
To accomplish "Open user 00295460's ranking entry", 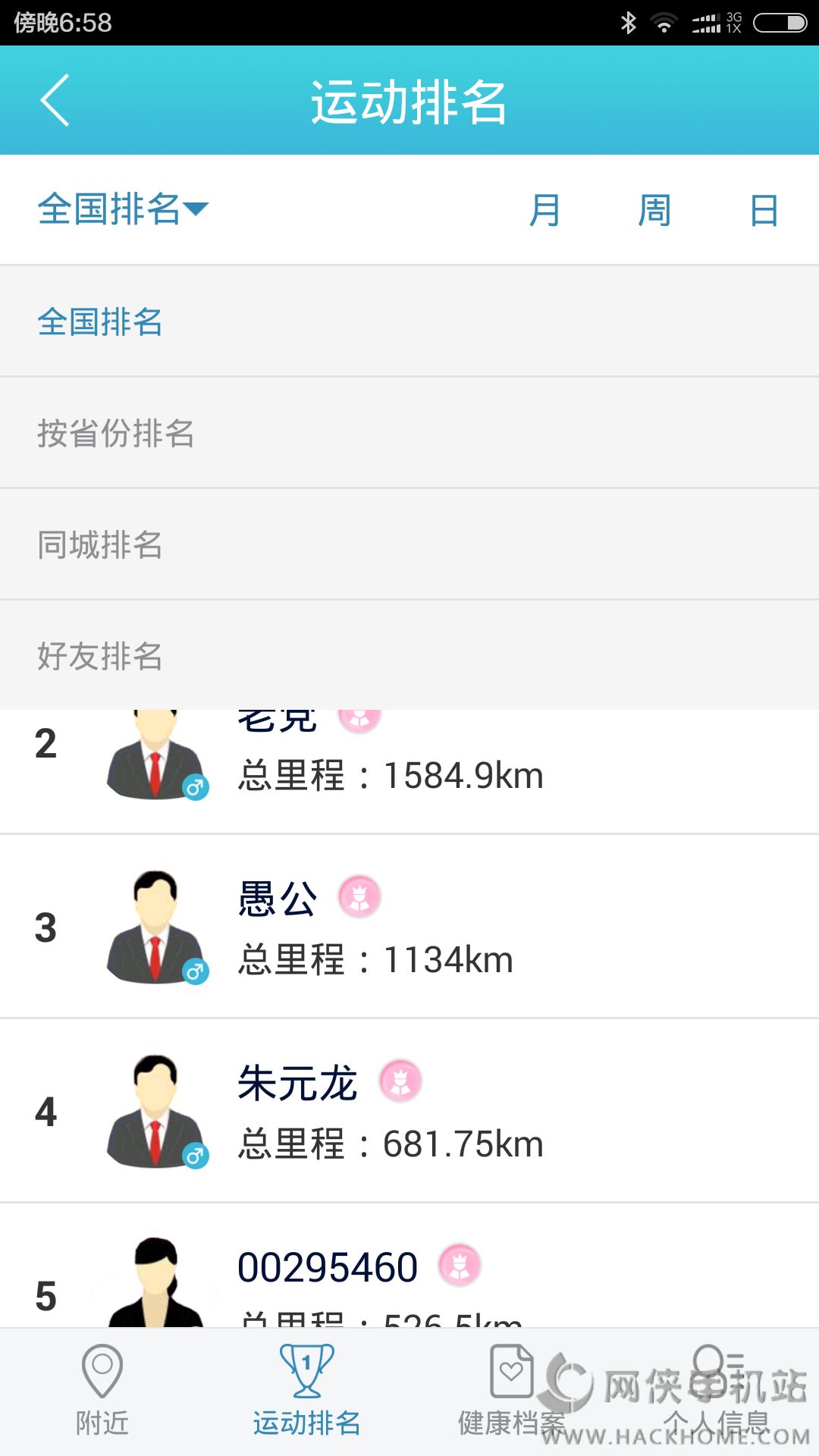I will tap(409, 1274).
